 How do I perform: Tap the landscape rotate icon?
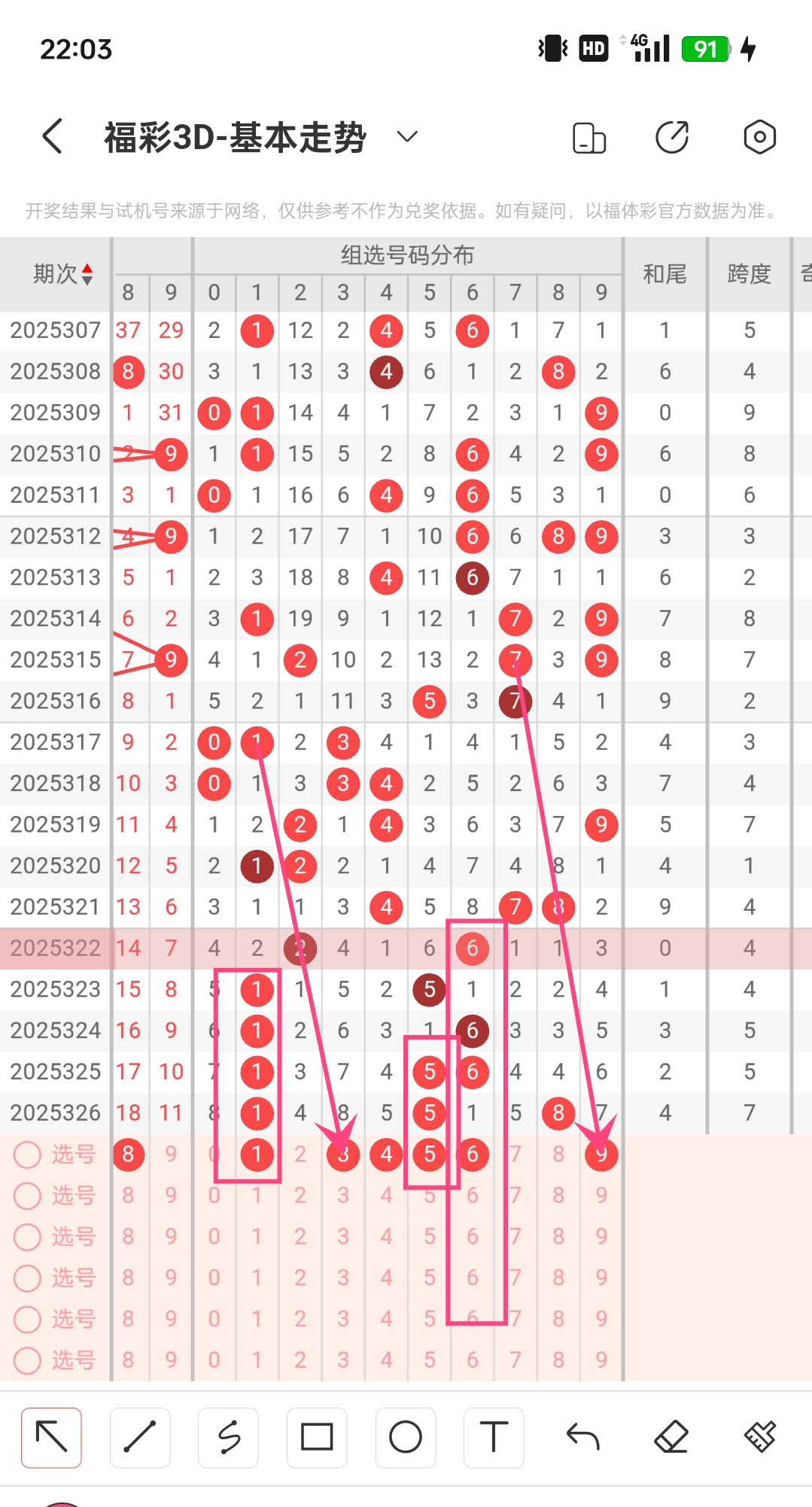click(588, 136)
